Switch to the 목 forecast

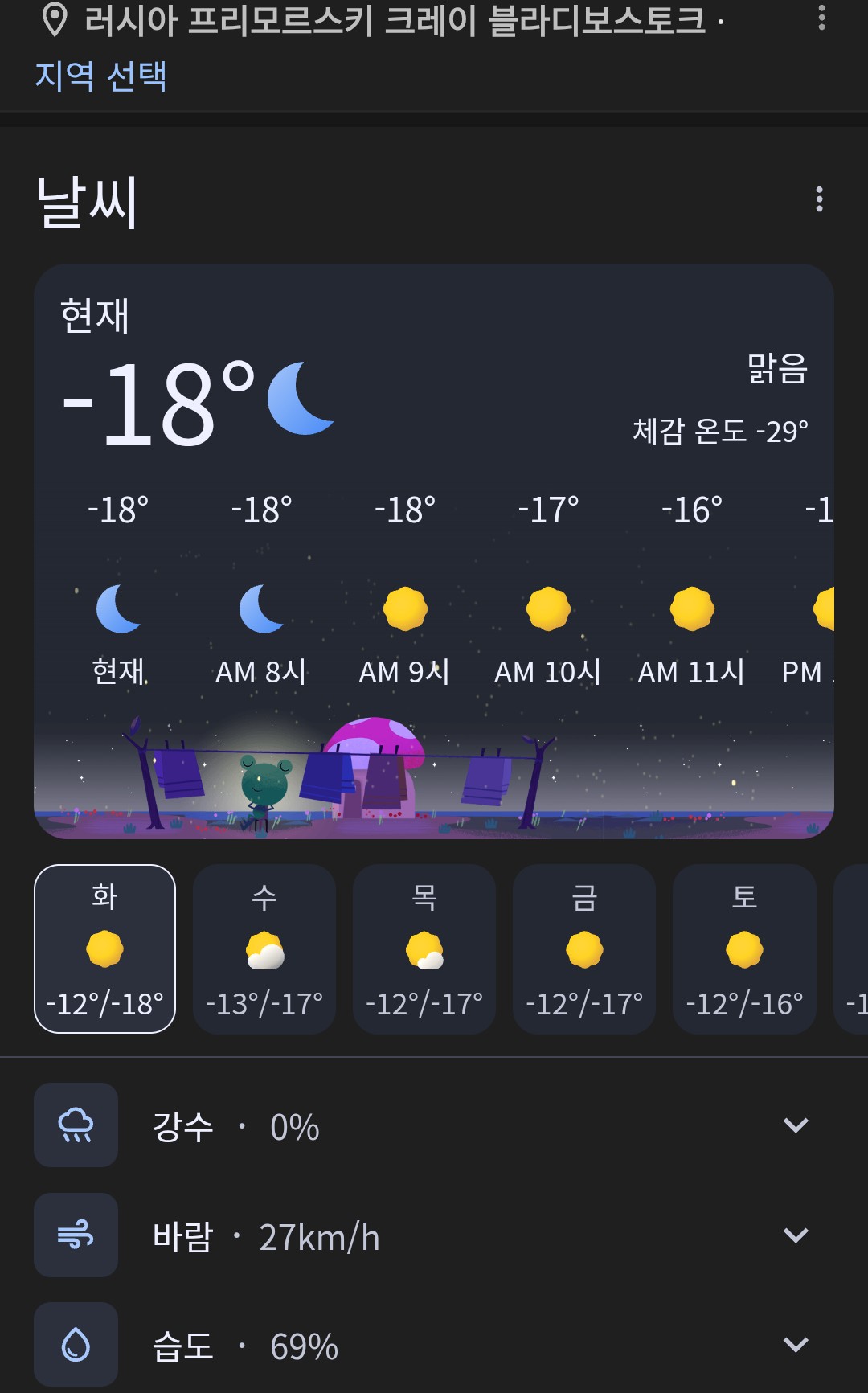[x=424, y=948]
